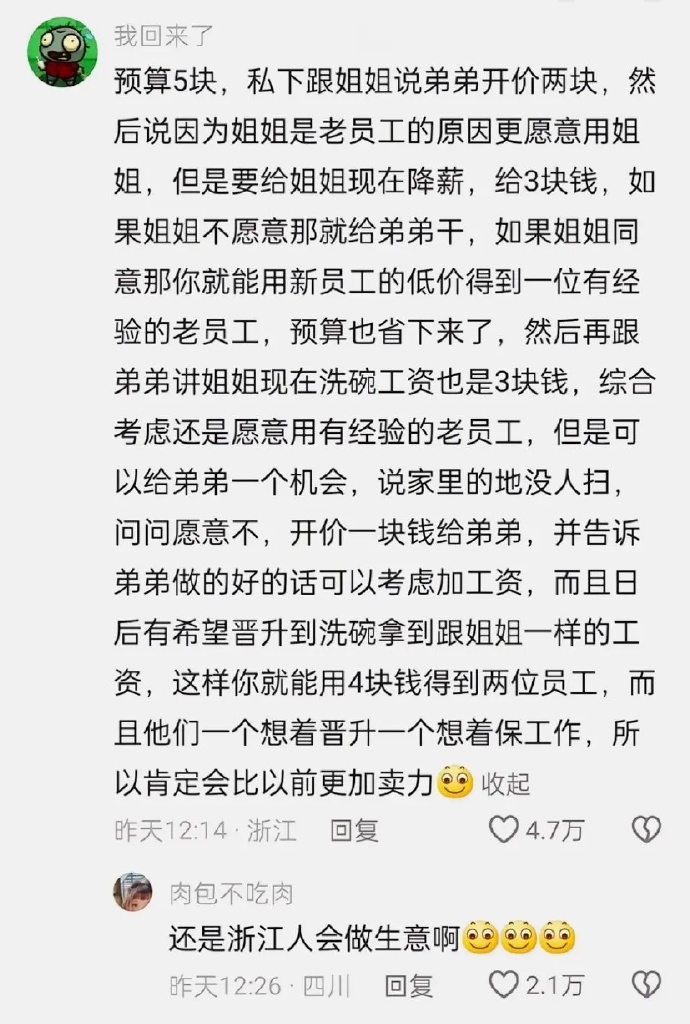Dislike the reply by 肉包不吃肉
This screenshot has width=690, height=1024.
647,985
